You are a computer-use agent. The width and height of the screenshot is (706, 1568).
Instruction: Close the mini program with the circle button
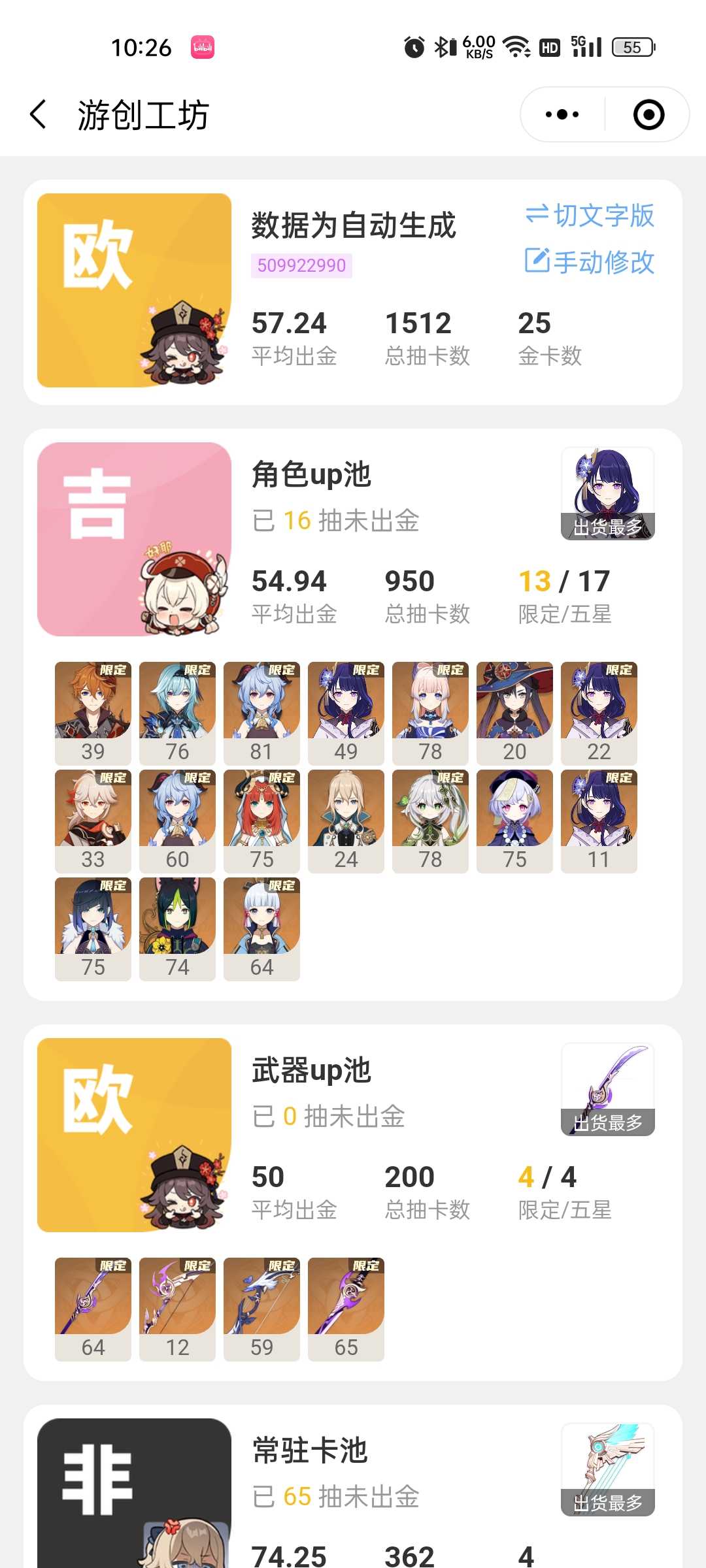(x=648, y=115)
